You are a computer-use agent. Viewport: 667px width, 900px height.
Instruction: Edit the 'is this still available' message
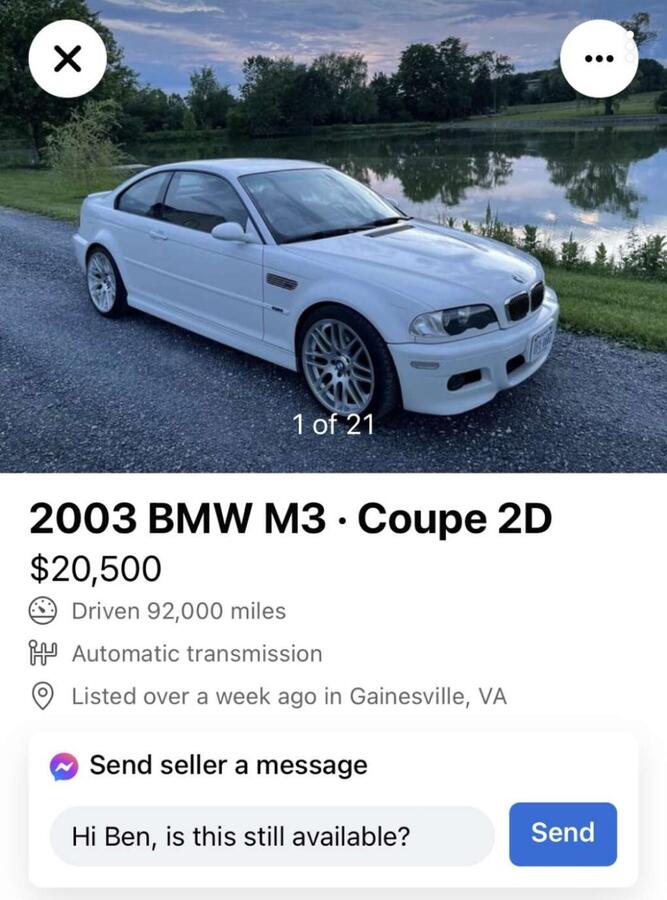tap(272, 836)
